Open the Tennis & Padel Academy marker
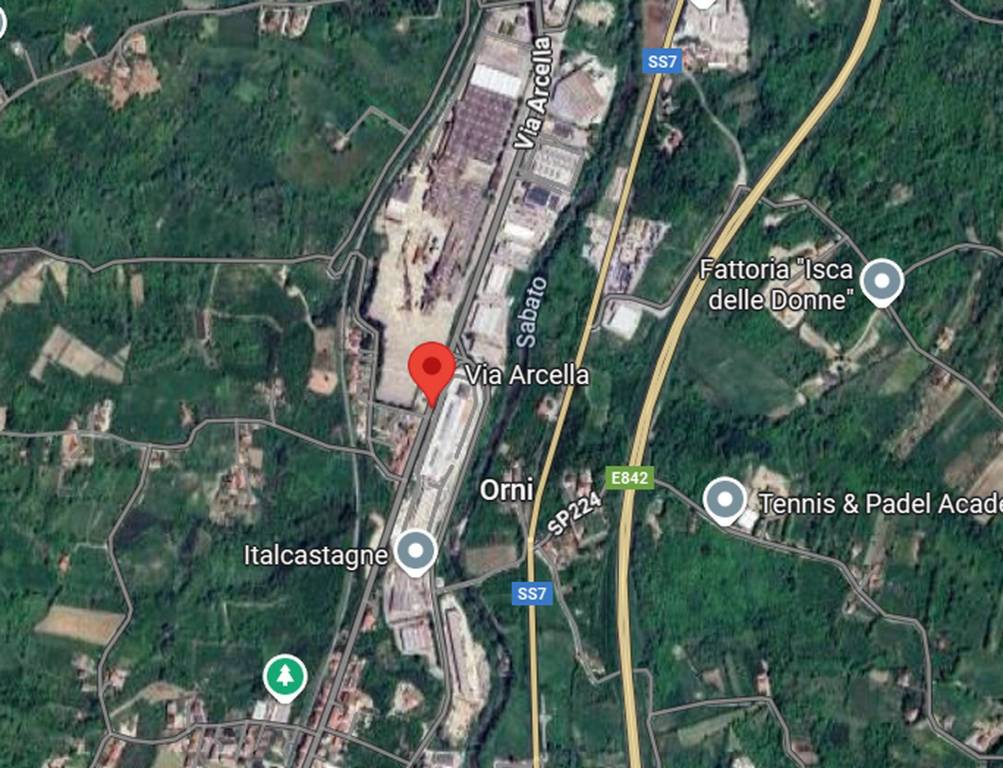 724,499
